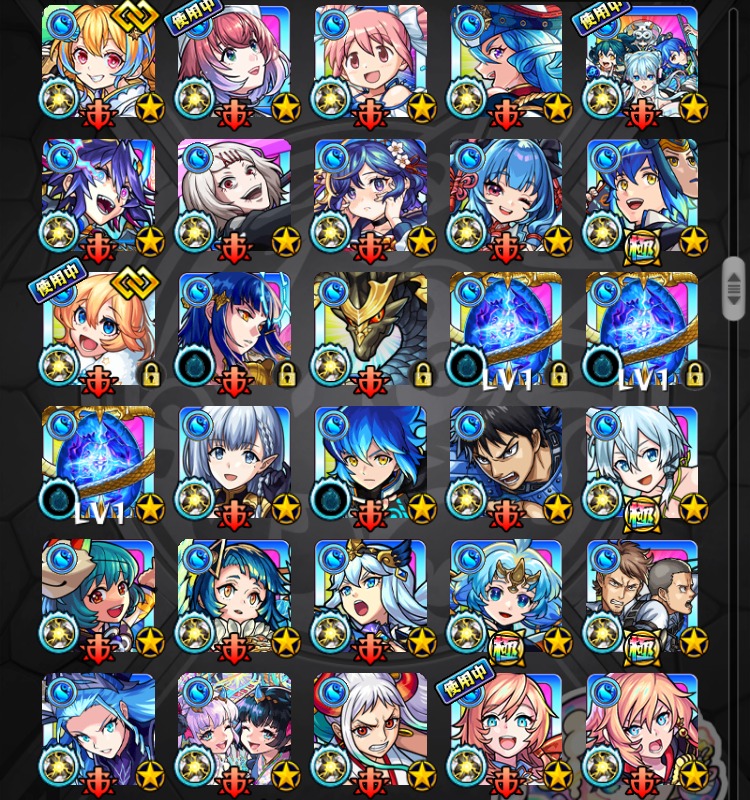
Task: Select the 使用中 group of blue-haired chibis
Action: [642, 63]
